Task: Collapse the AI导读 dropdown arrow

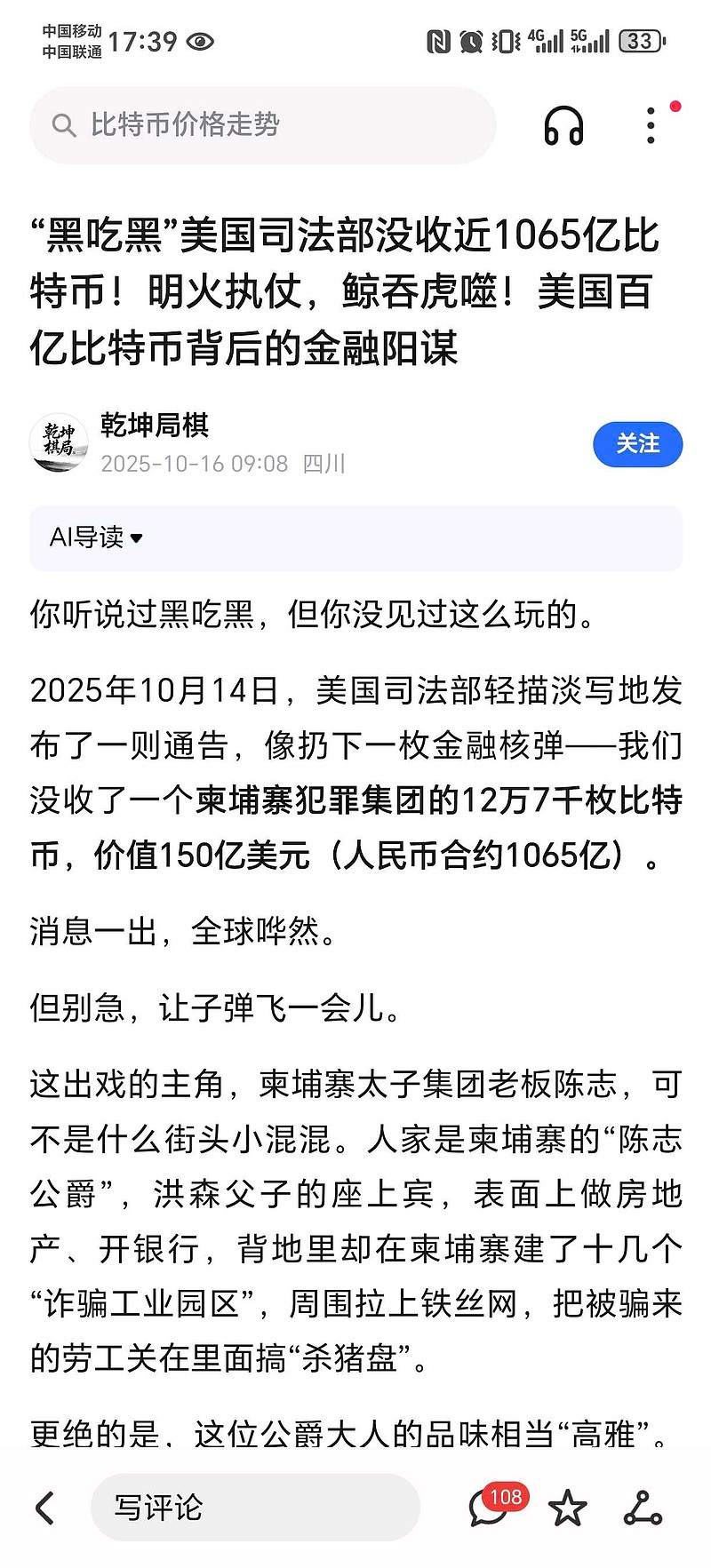Action: 136,539
